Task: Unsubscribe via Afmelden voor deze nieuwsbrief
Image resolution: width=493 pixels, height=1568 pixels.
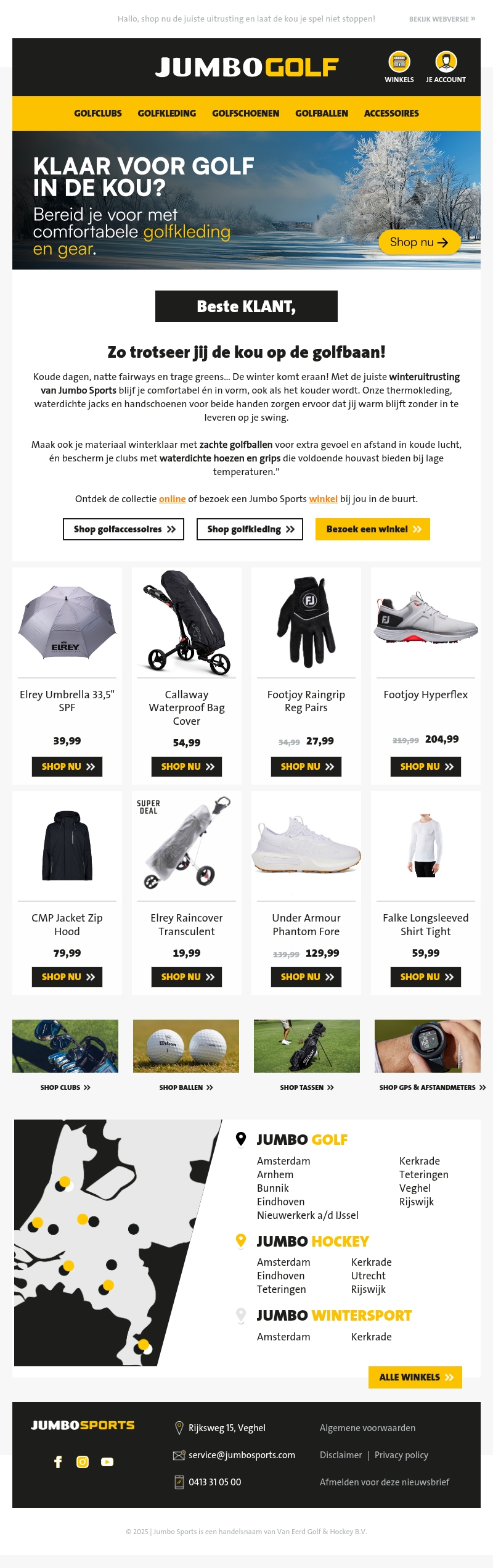Action: [x=385, y=1482]
